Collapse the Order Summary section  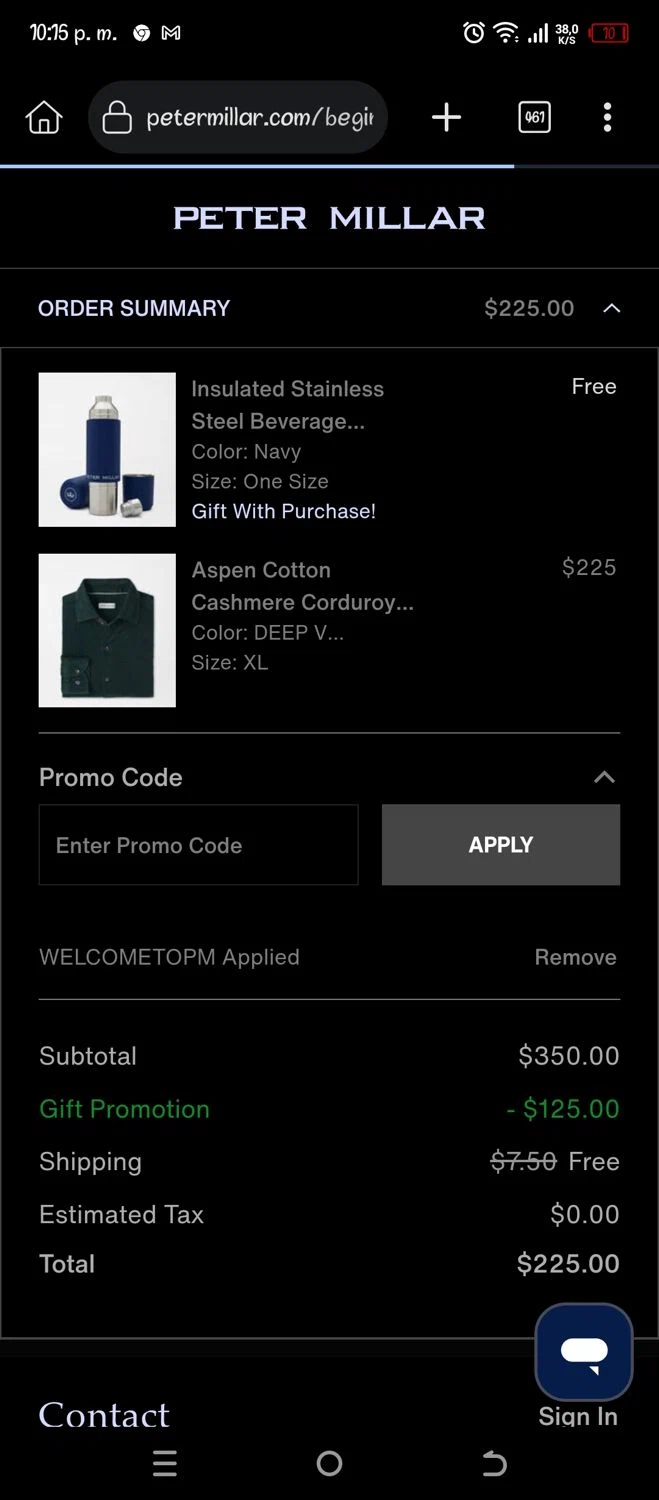click(611, 308)
